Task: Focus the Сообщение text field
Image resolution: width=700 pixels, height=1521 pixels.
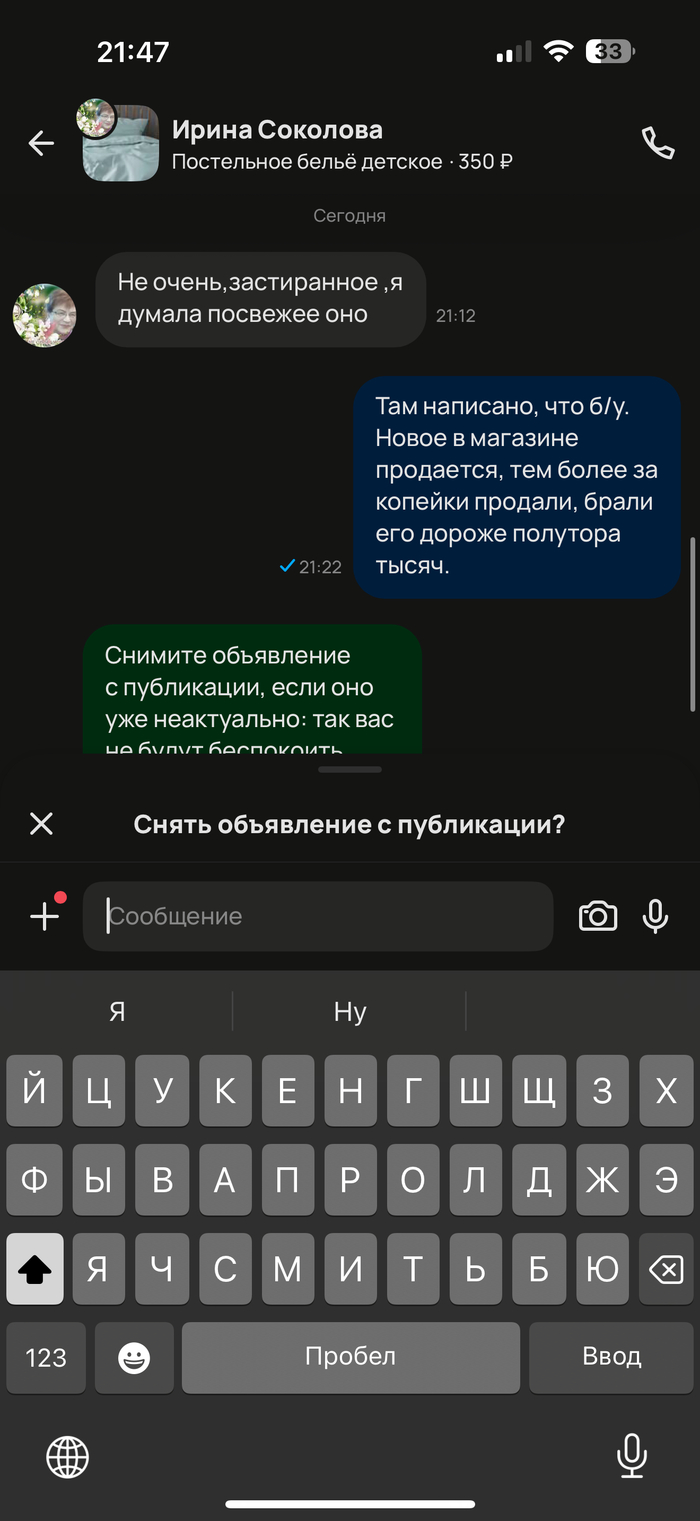Action: 318,916
